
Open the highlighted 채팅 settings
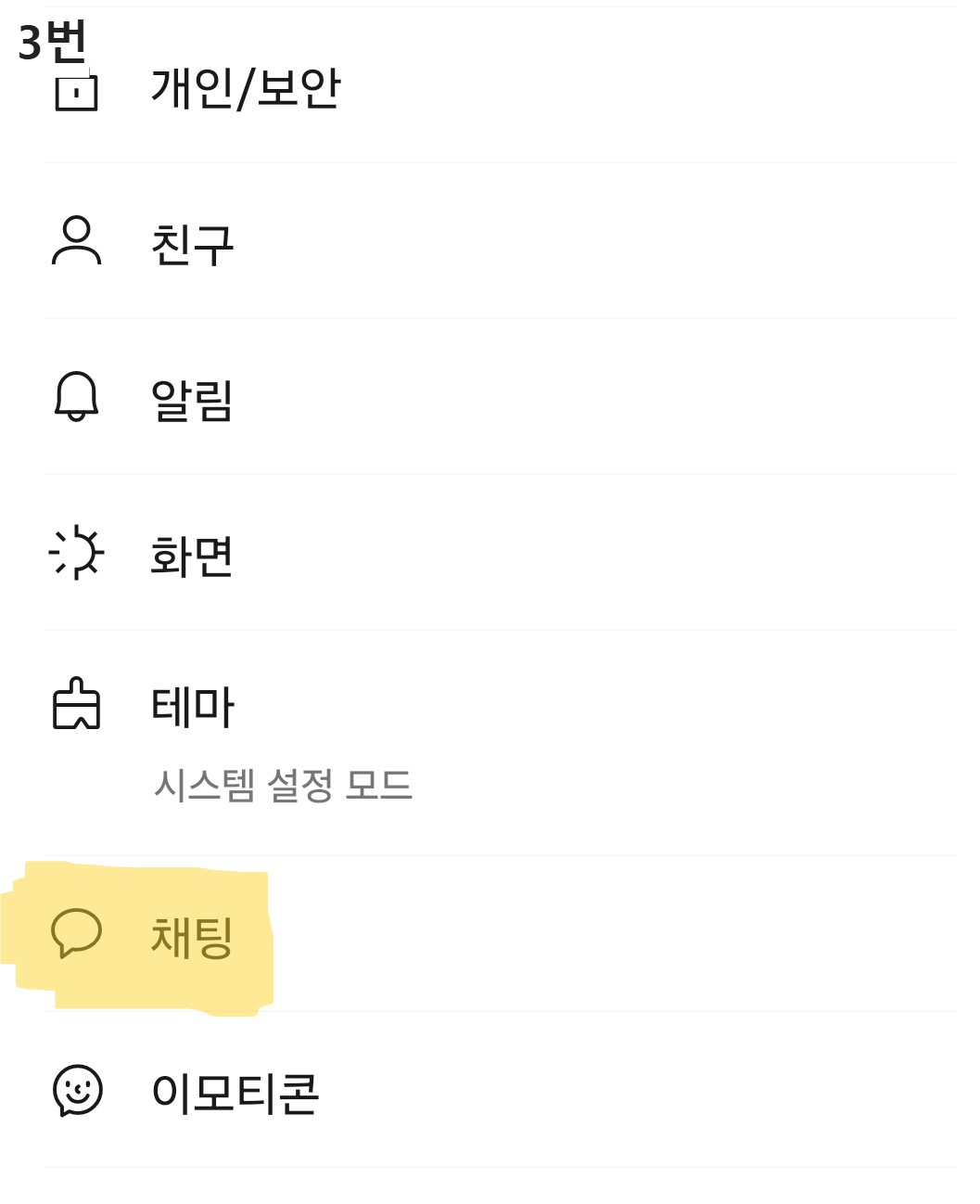click(x=189, y=932)
